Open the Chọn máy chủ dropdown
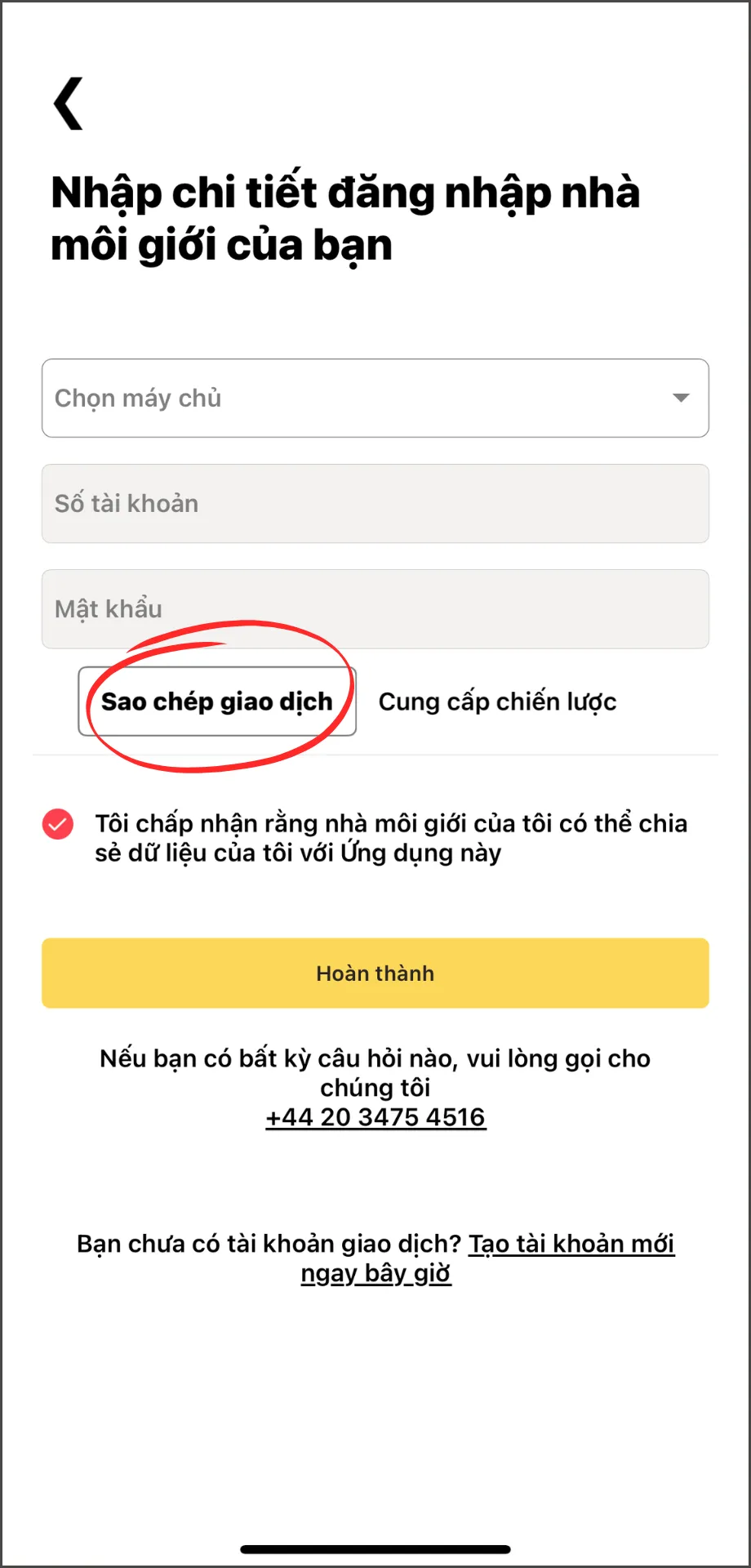 (x=375, y=398)
